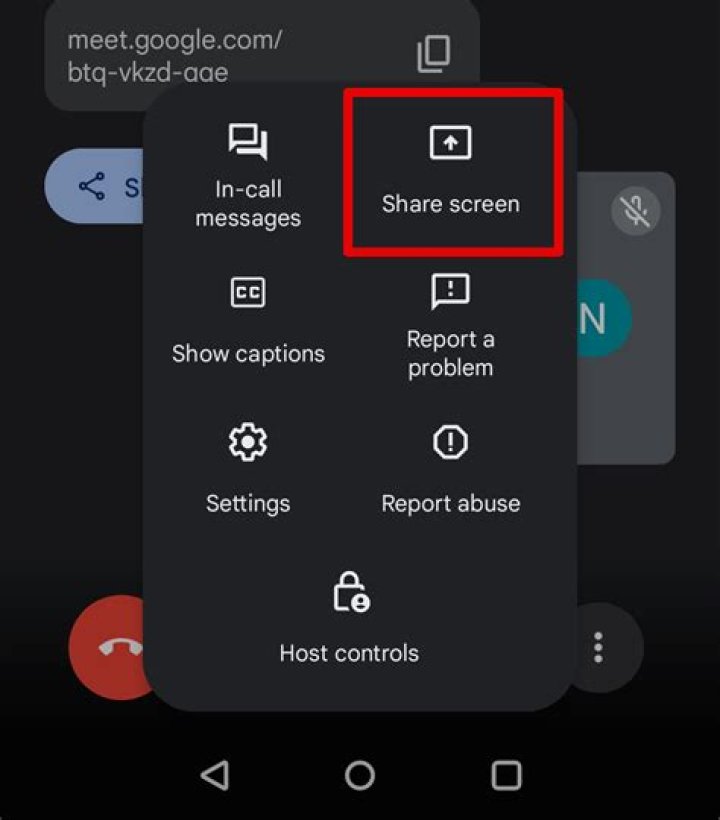
Task: Choose Report abuse option
Action: [x=451, y=468]
